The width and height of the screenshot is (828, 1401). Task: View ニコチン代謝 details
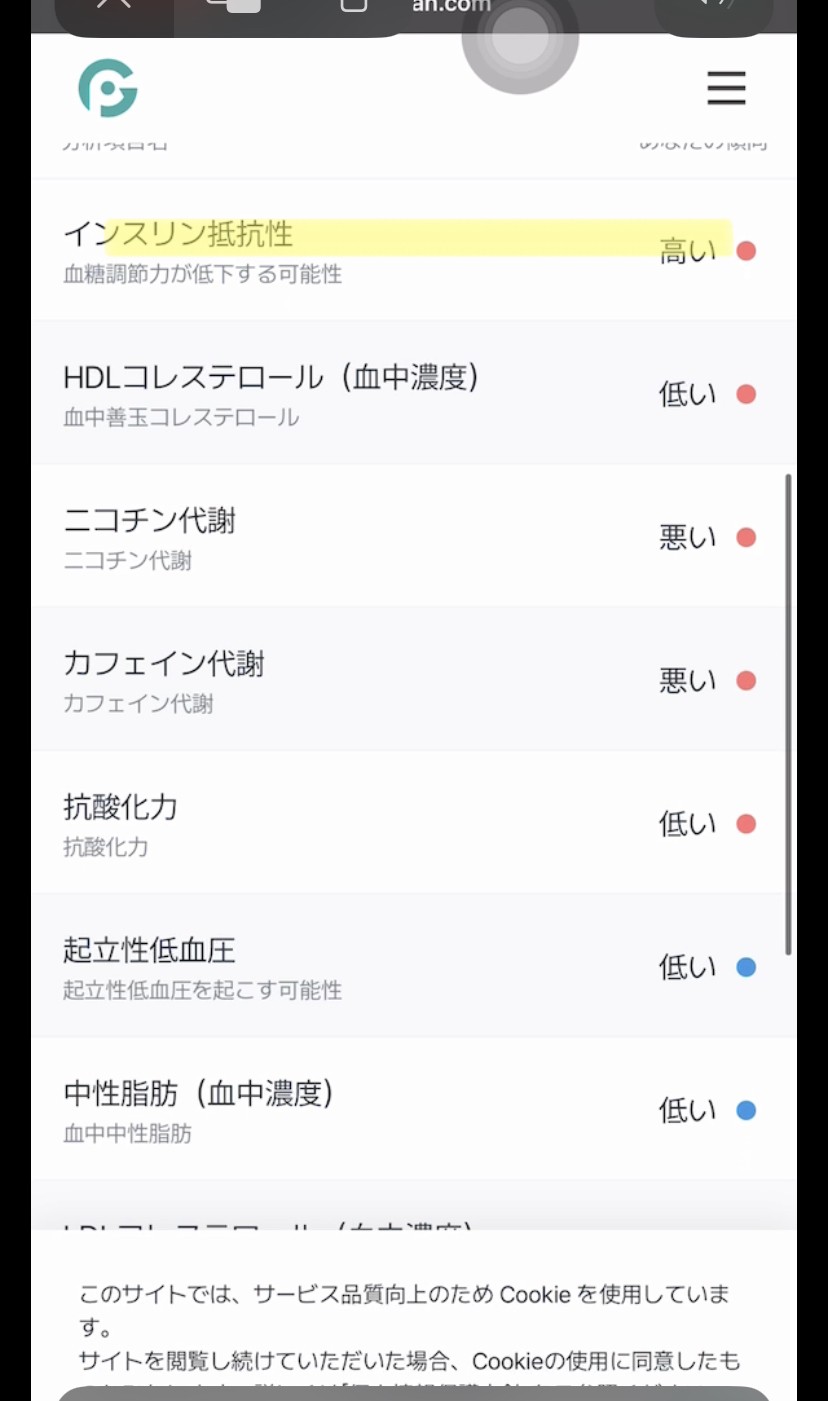[x=414, y=536]
